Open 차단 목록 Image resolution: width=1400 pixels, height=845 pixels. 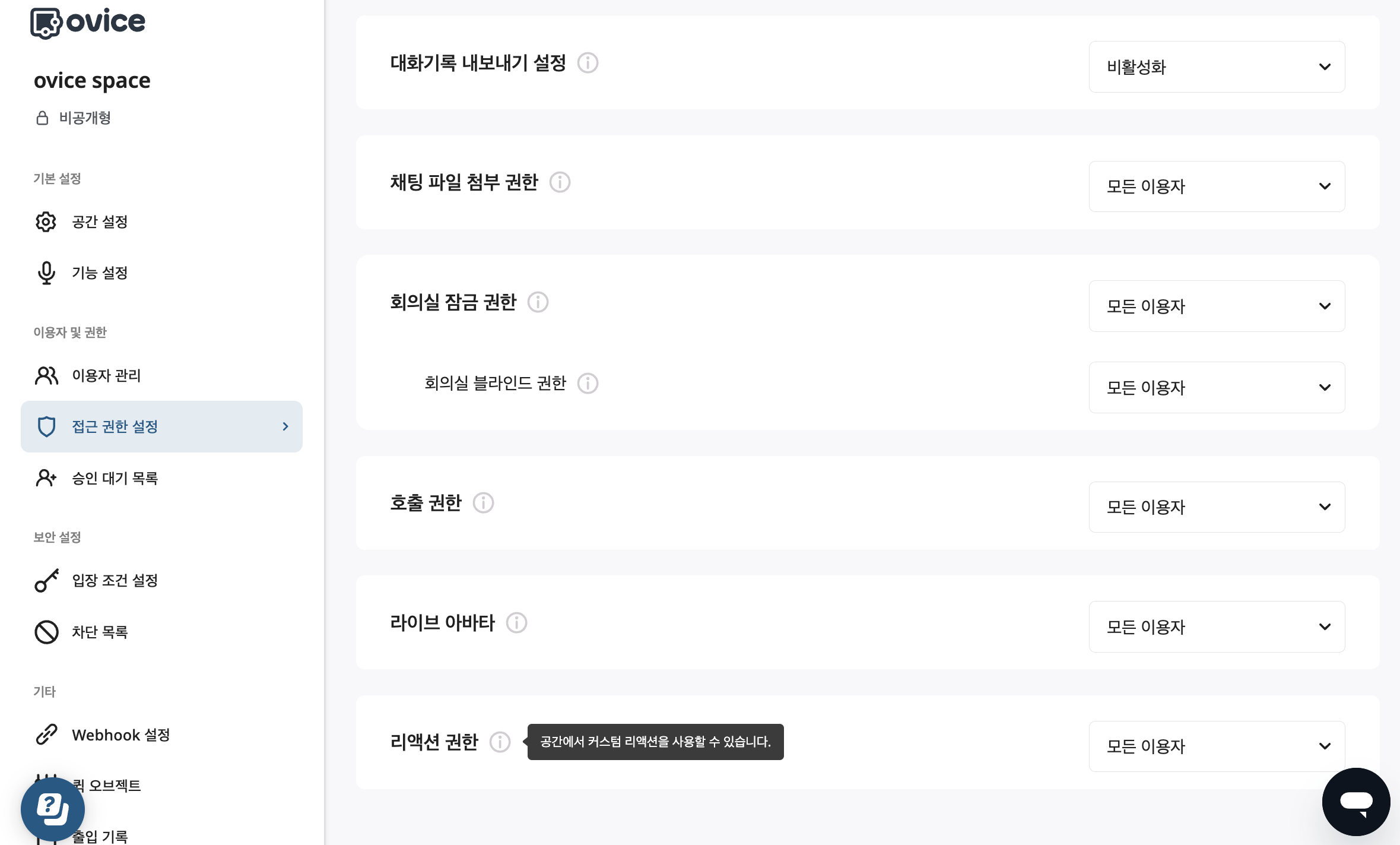pos(100,632)
